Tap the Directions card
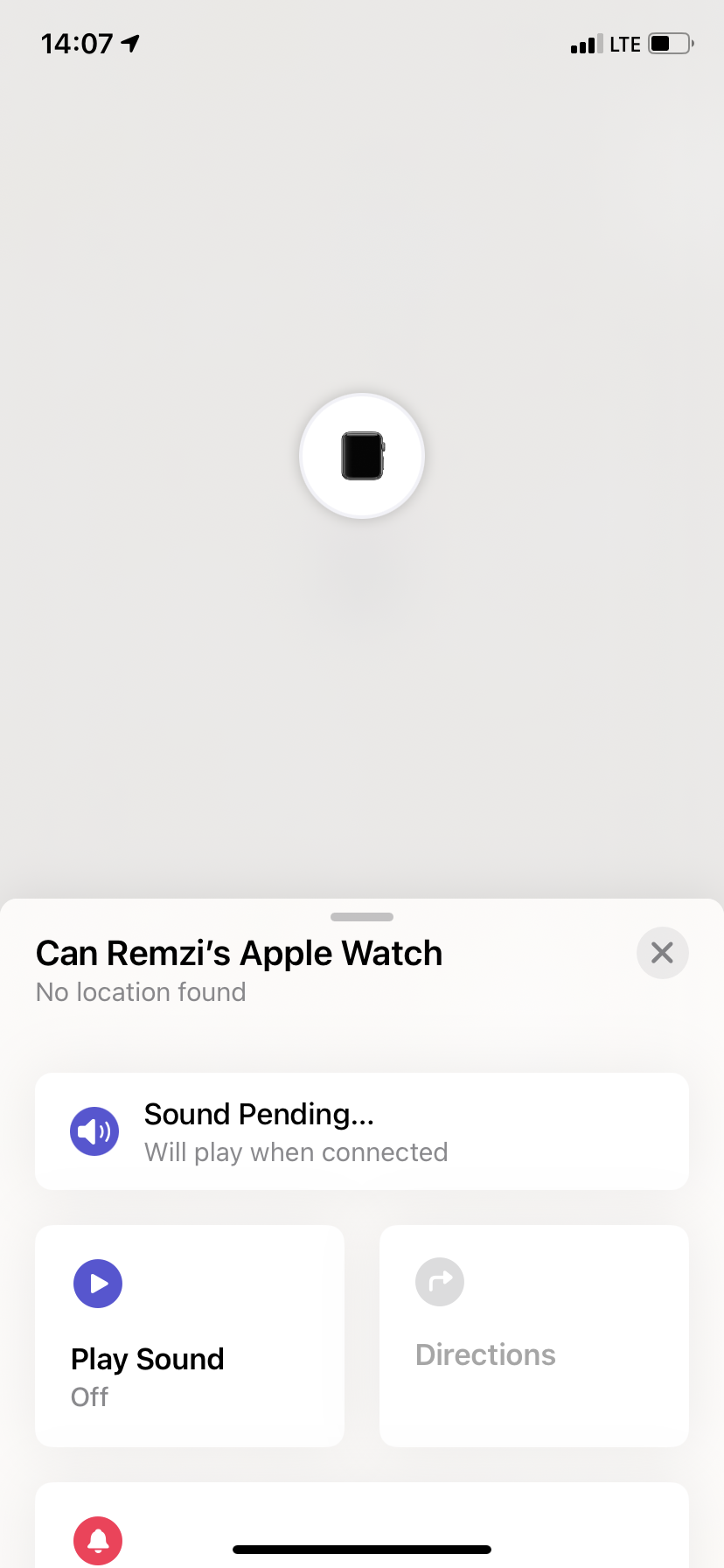Viewport: 724px width, 1568px height. click(533, 1335)
